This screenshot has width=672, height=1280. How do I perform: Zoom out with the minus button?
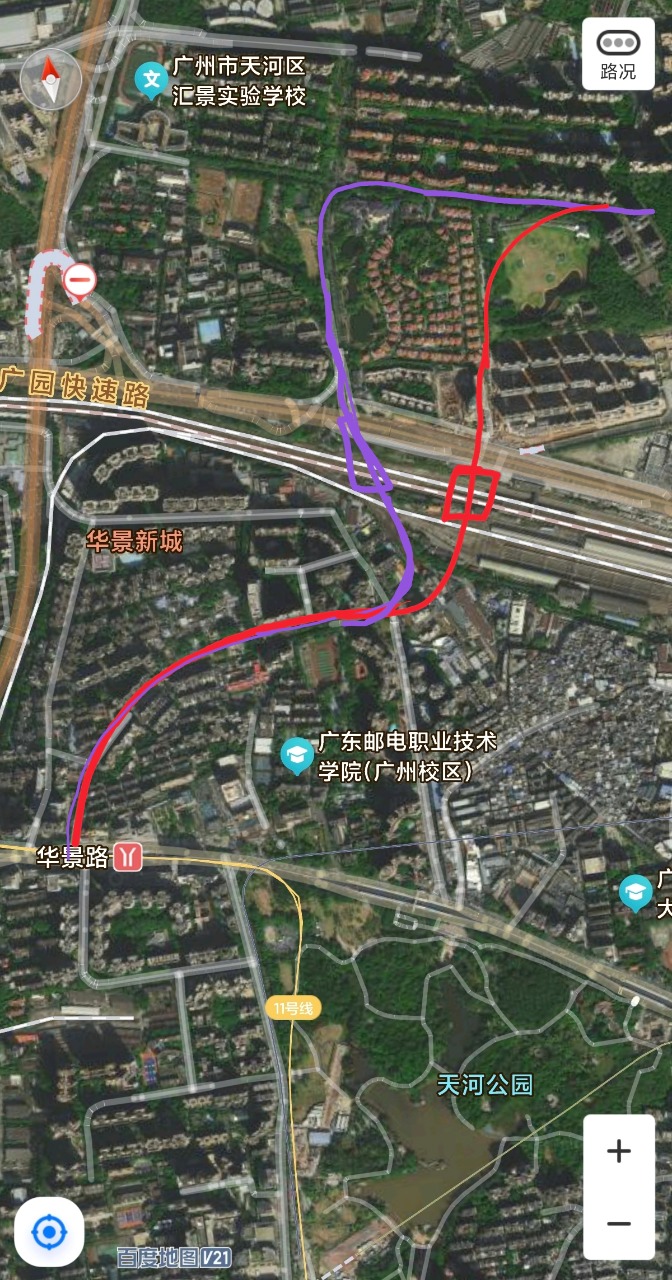point(619,1223)
